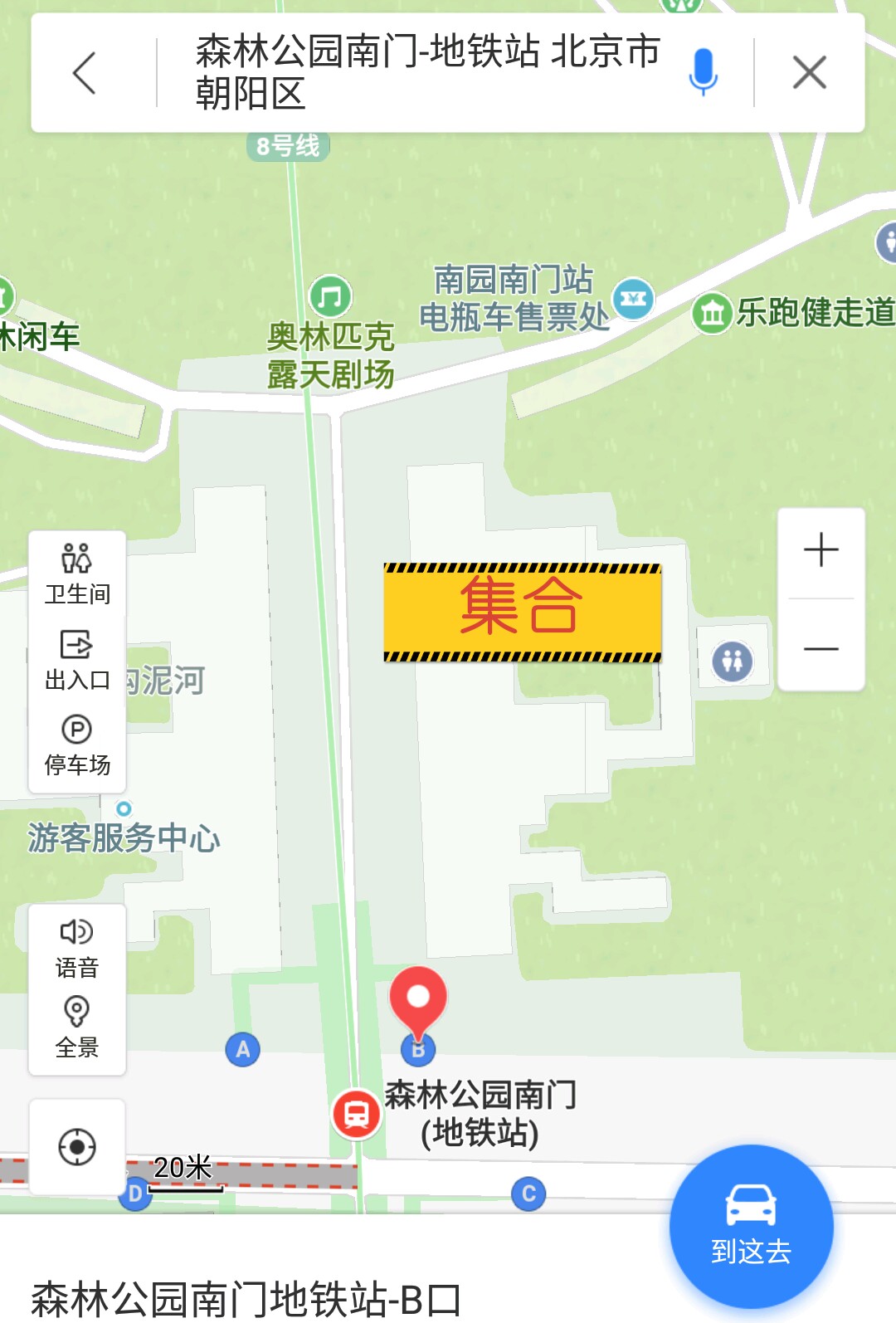Screen dimensions: 896x1323
Task: Open 全景 panorama view
Action: point(77,1028)
